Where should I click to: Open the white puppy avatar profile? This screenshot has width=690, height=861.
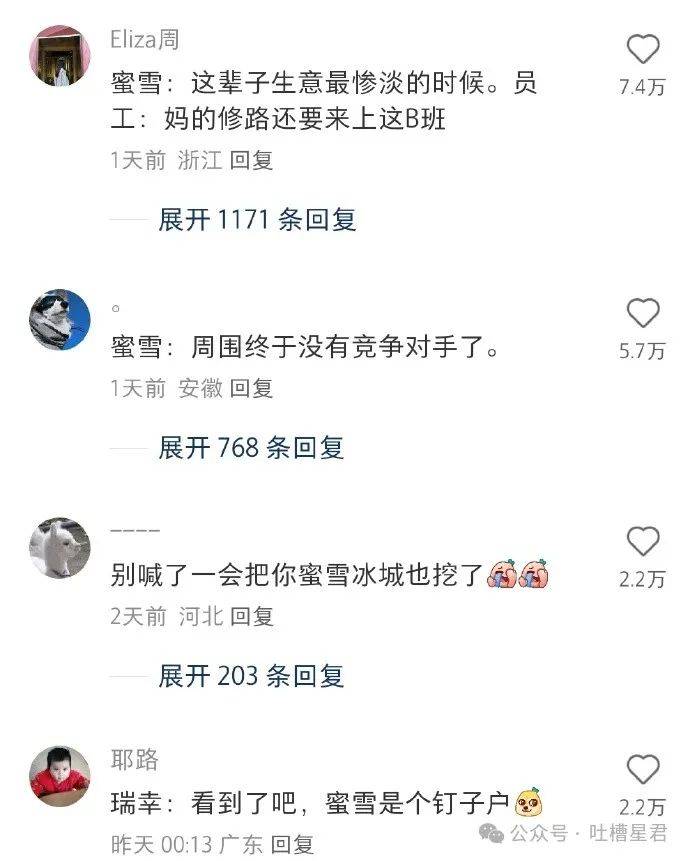[60, 548]
